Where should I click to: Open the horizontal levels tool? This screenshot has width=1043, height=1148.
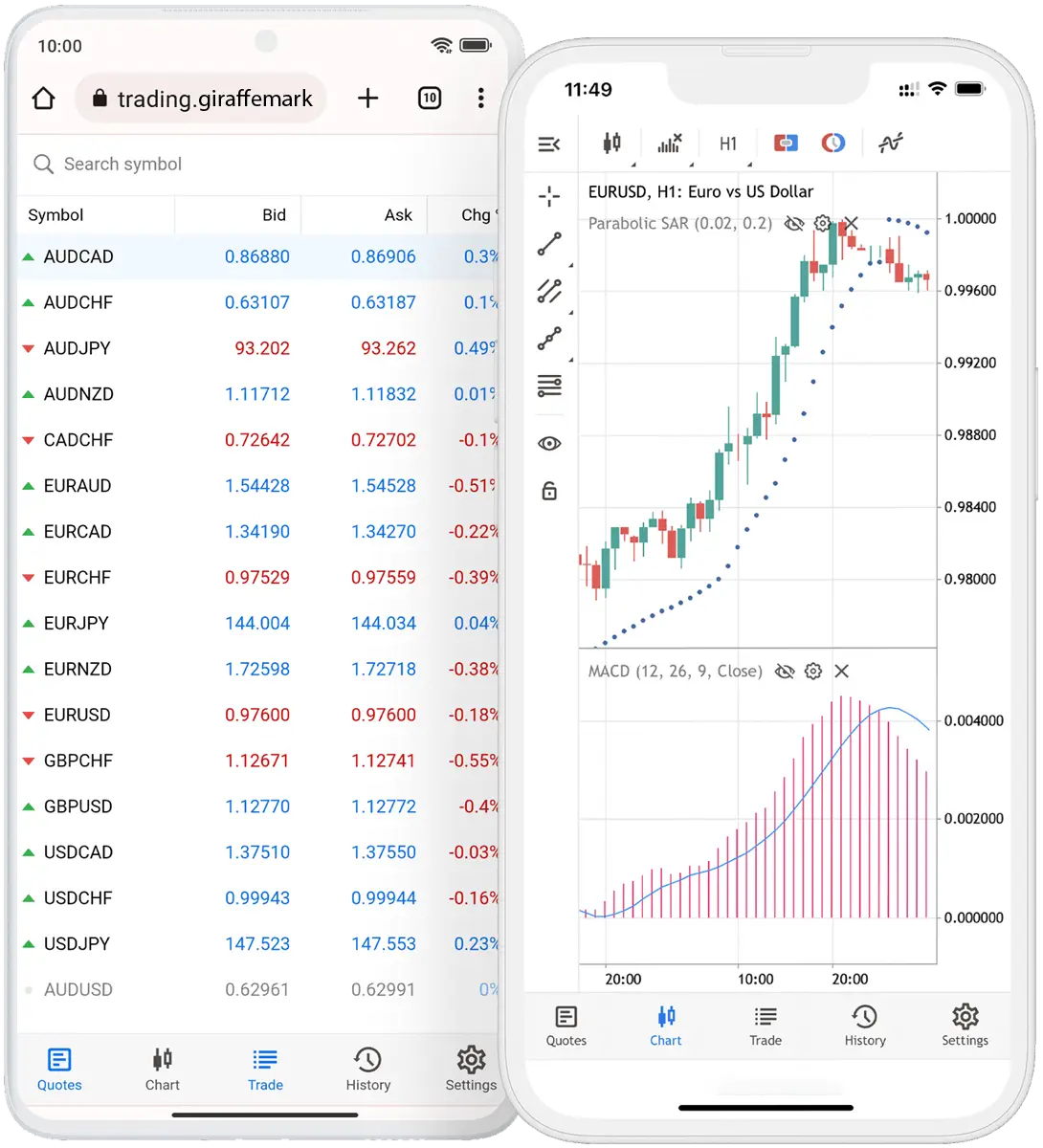click(x=550, y=386)
